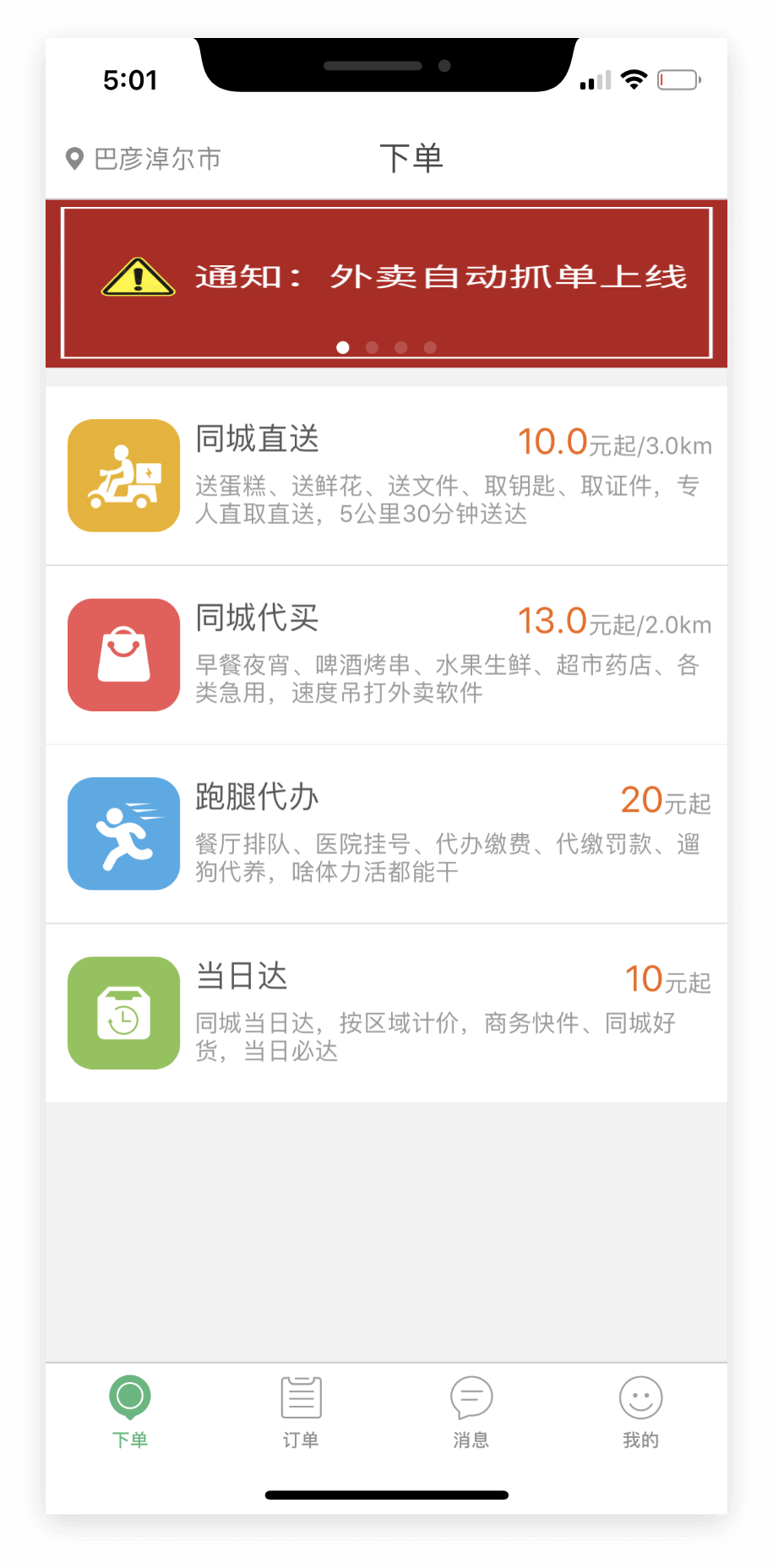Viewport: 773px width, 1568px height.
Task: Open the 同城代买 purchasing service
Action: click(x=386, y=655)
